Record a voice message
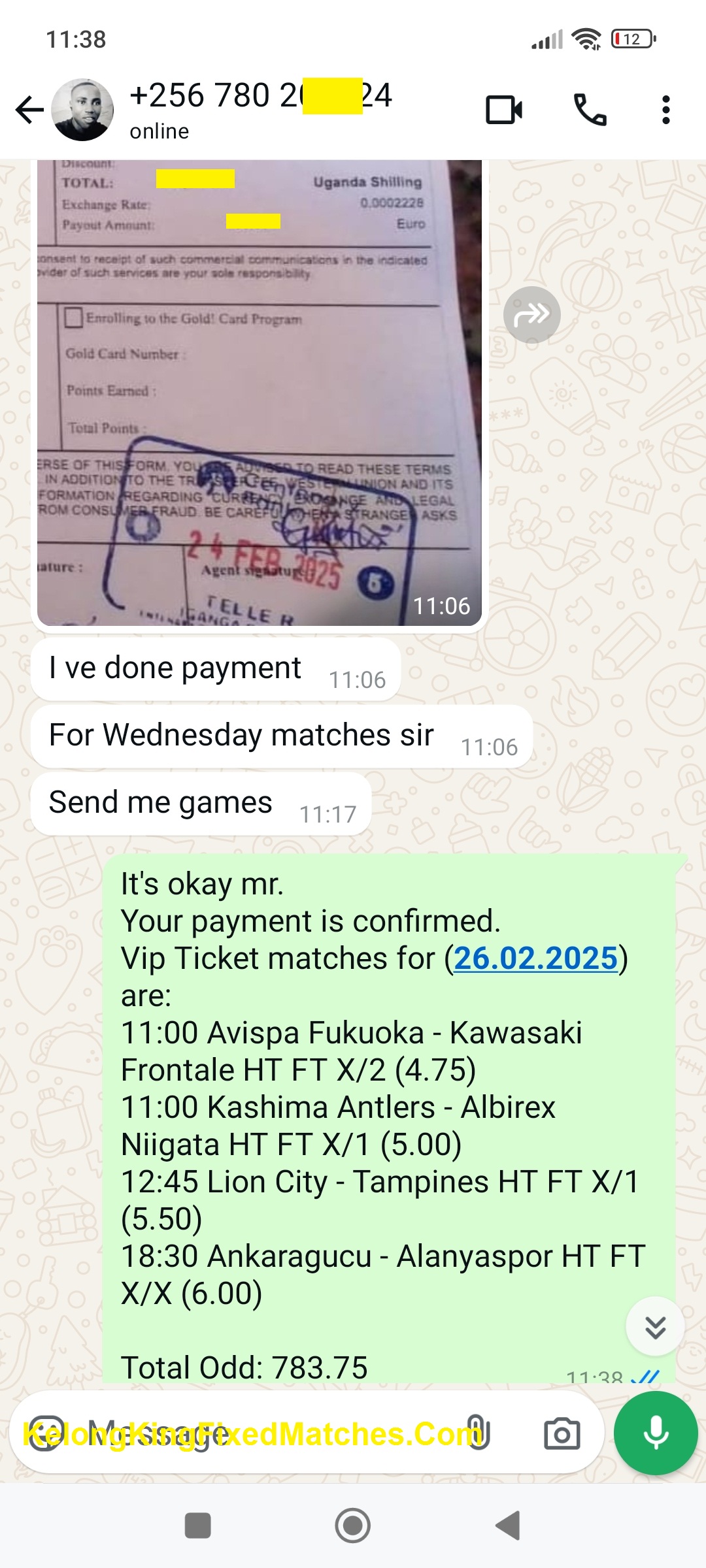Image resolution: width=706 pixels, height=1568 pixels. point(656,1434)
